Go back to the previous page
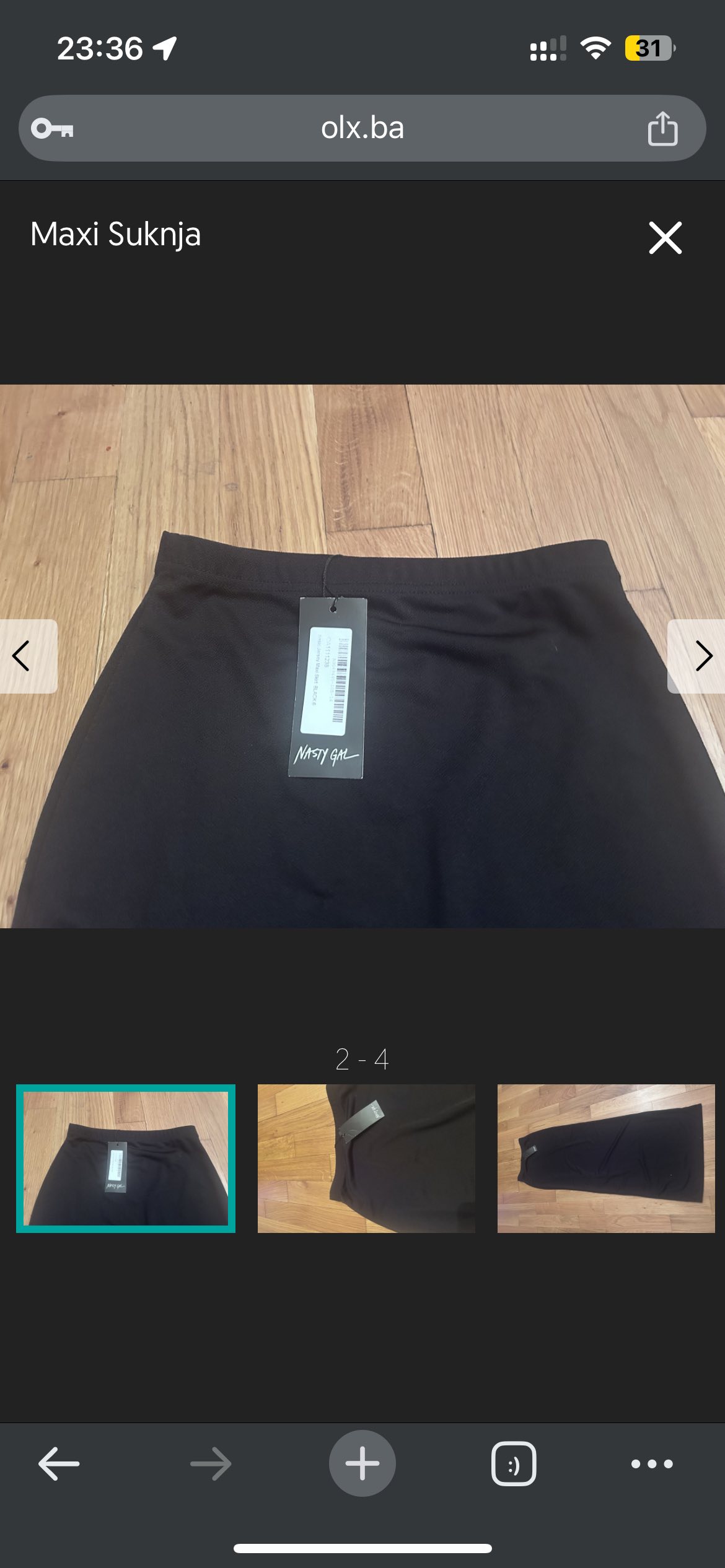The height and width of the screenshot is (1568, 725). click(59, 1464)
